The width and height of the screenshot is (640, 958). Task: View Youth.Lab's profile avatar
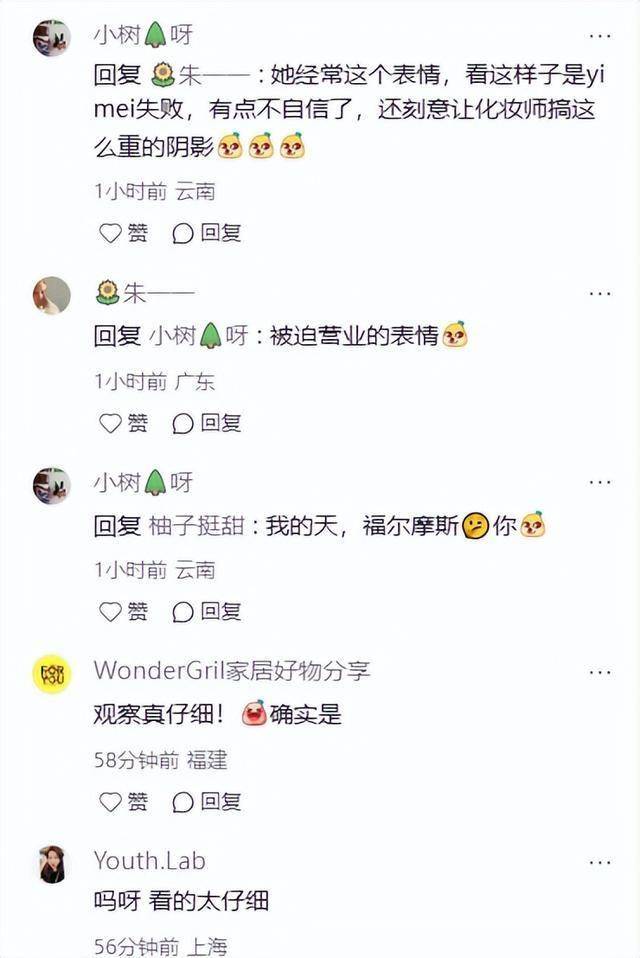click(52, 864)
